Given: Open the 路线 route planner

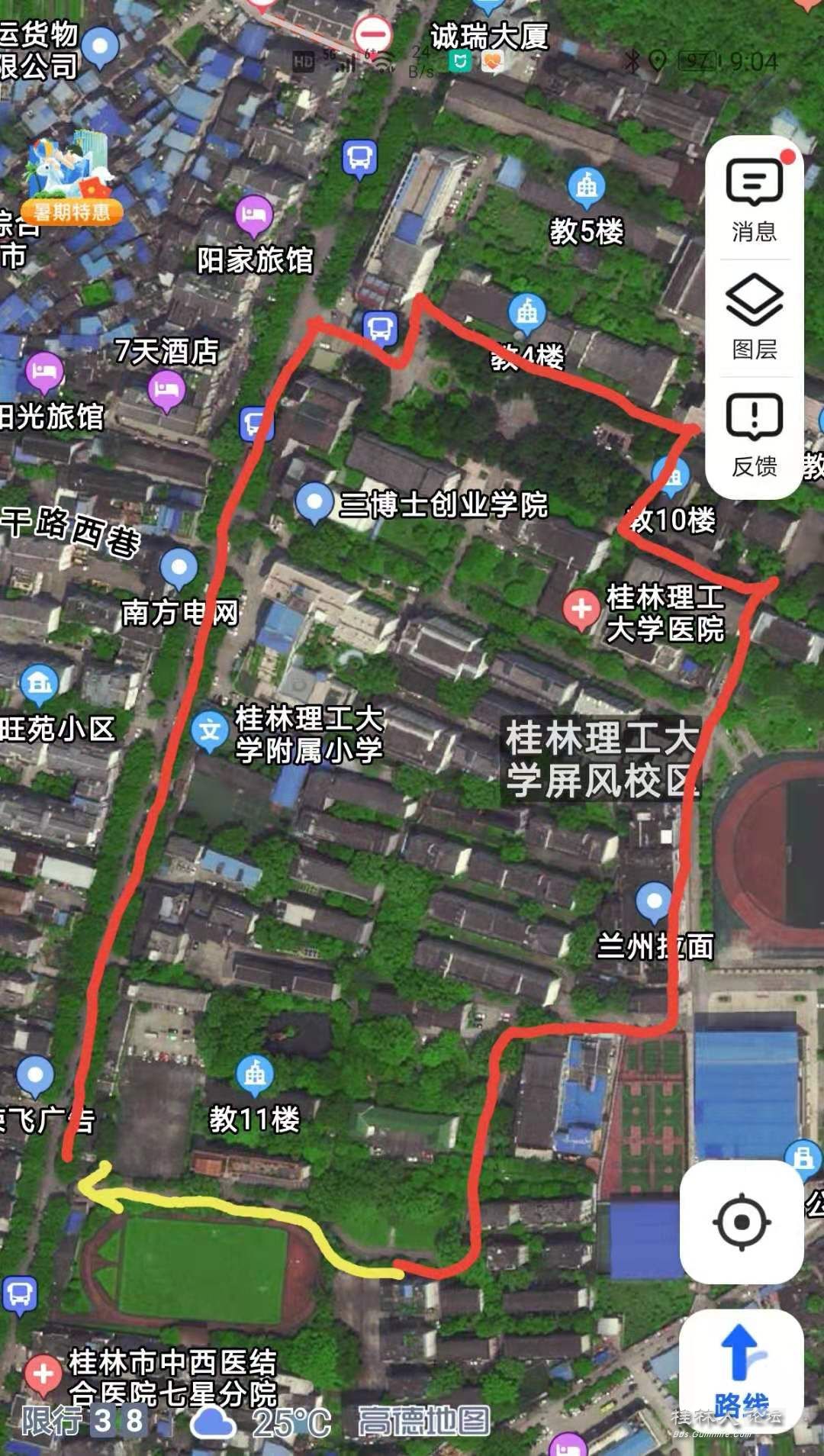Looking at the screenshot, I should click(x=741, y=1366).
